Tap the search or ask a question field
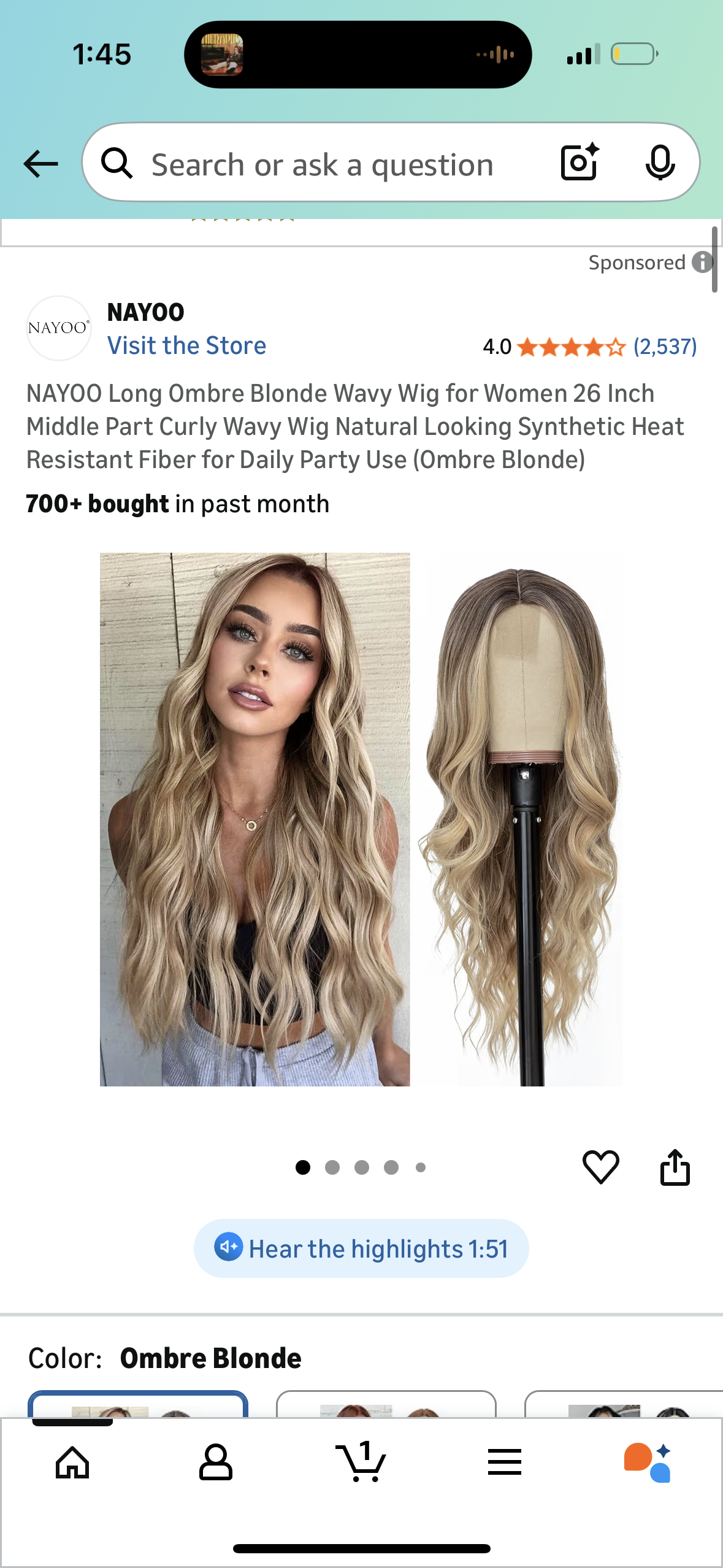Screen dimensions: 723x1568 tap(322, 164)
